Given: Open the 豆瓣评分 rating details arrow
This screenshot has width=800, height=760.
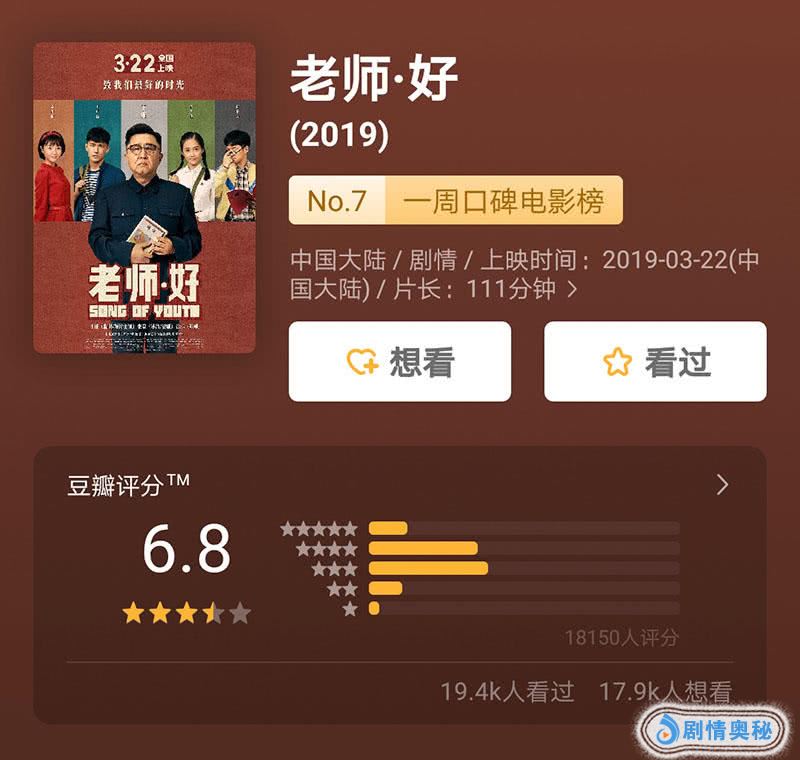Looking at the screenshot, I should [723, 485].
